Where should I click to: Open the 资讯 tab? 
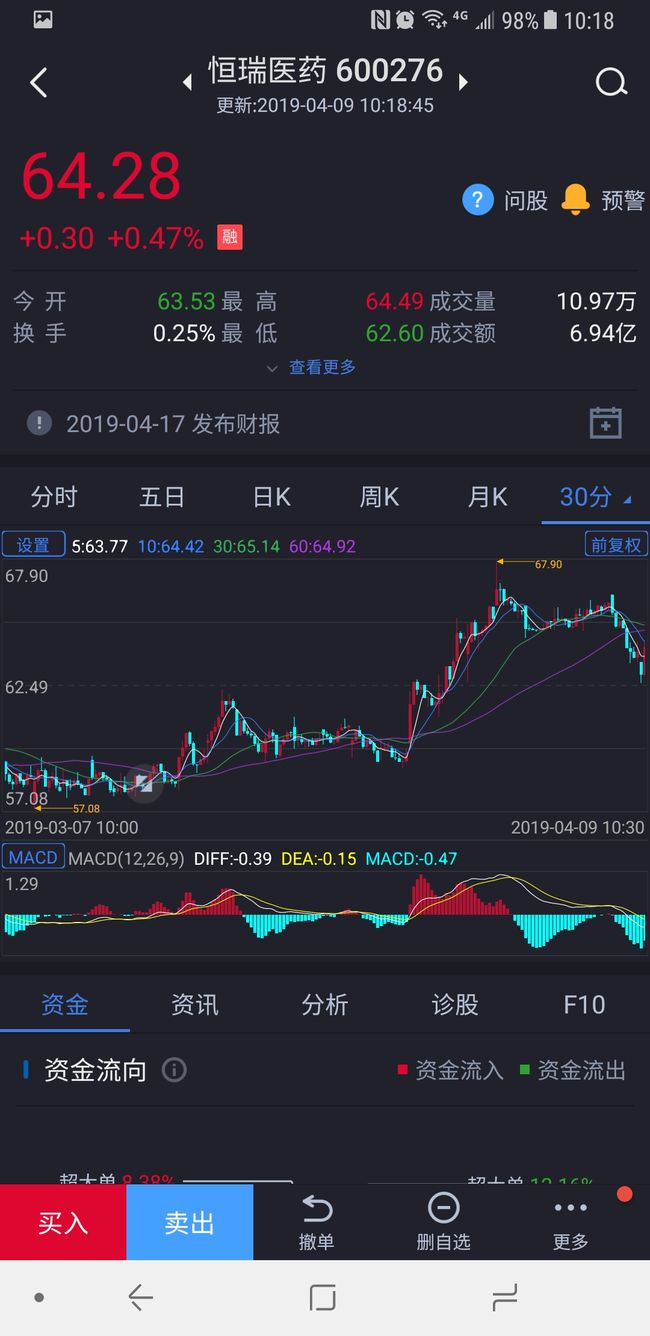(195, 1004)
